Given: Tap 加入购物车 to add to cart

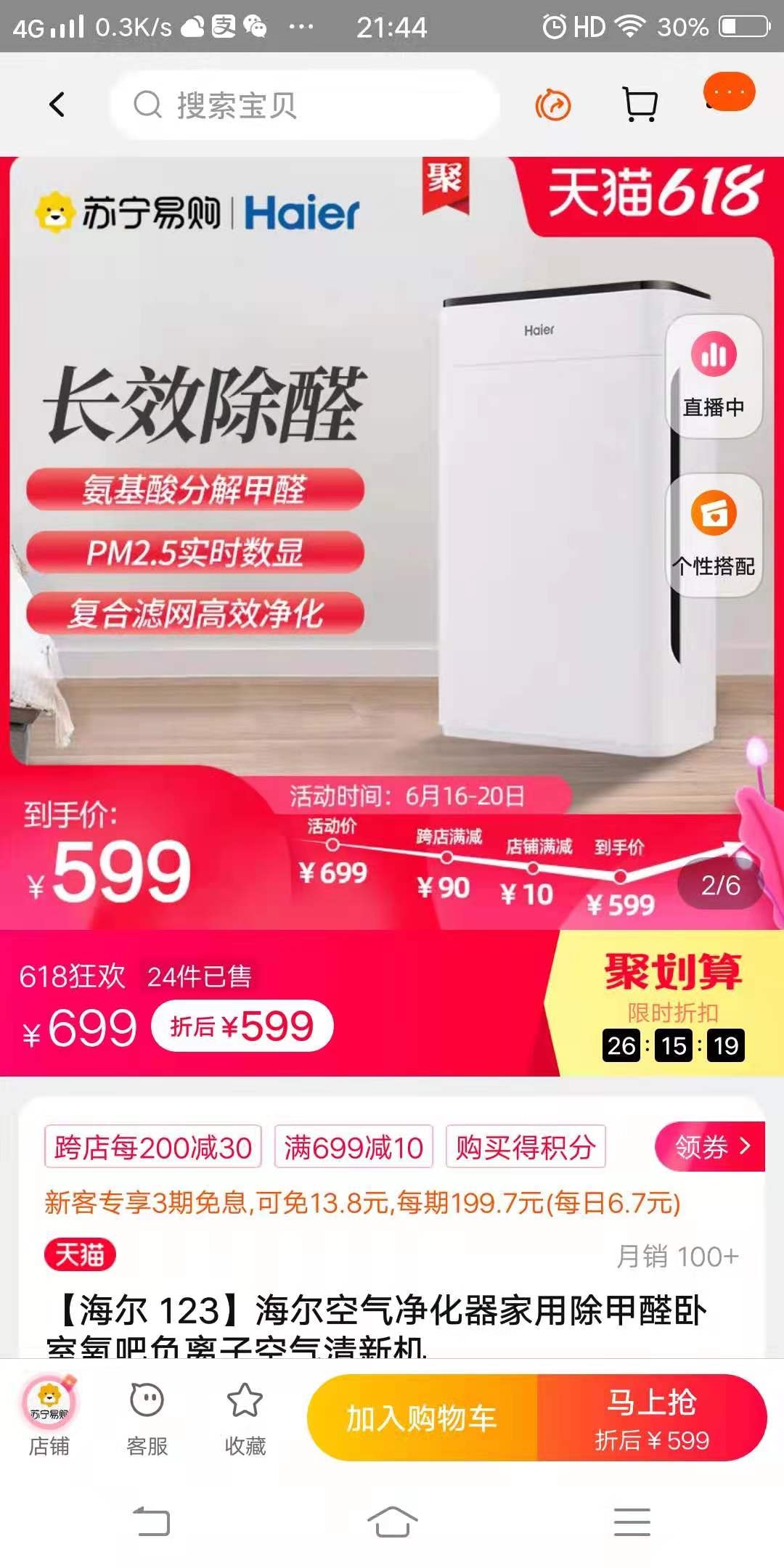Looking at the screenshot, I should (x=422, y=1418).
